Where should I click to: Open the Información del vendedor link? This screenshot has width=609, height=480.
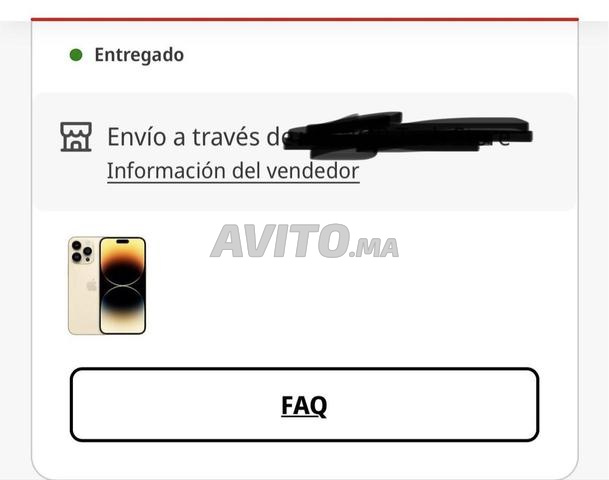point(232,171)
